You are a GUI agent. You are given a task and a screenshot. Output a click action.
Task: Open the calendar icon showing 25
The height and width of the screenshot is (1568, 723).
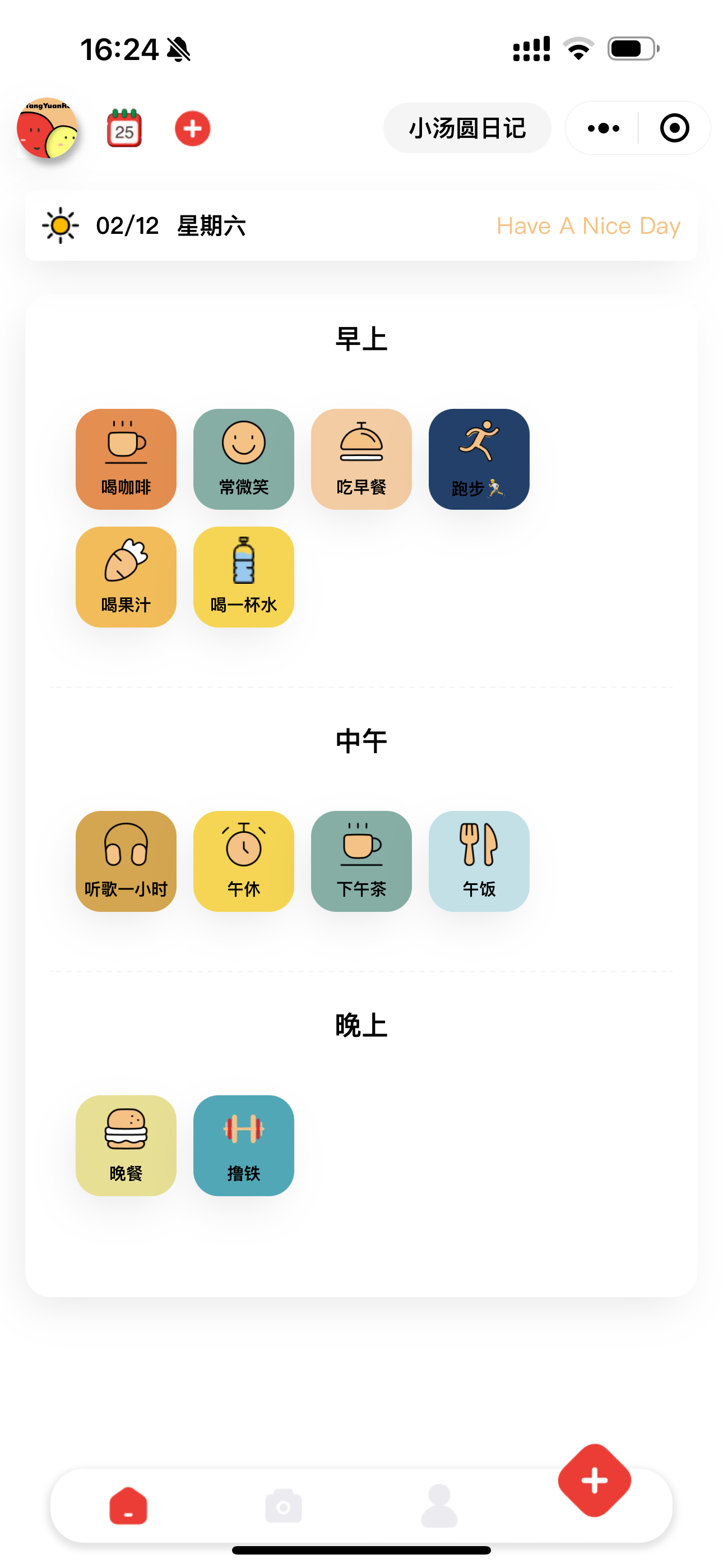[124, 128]
